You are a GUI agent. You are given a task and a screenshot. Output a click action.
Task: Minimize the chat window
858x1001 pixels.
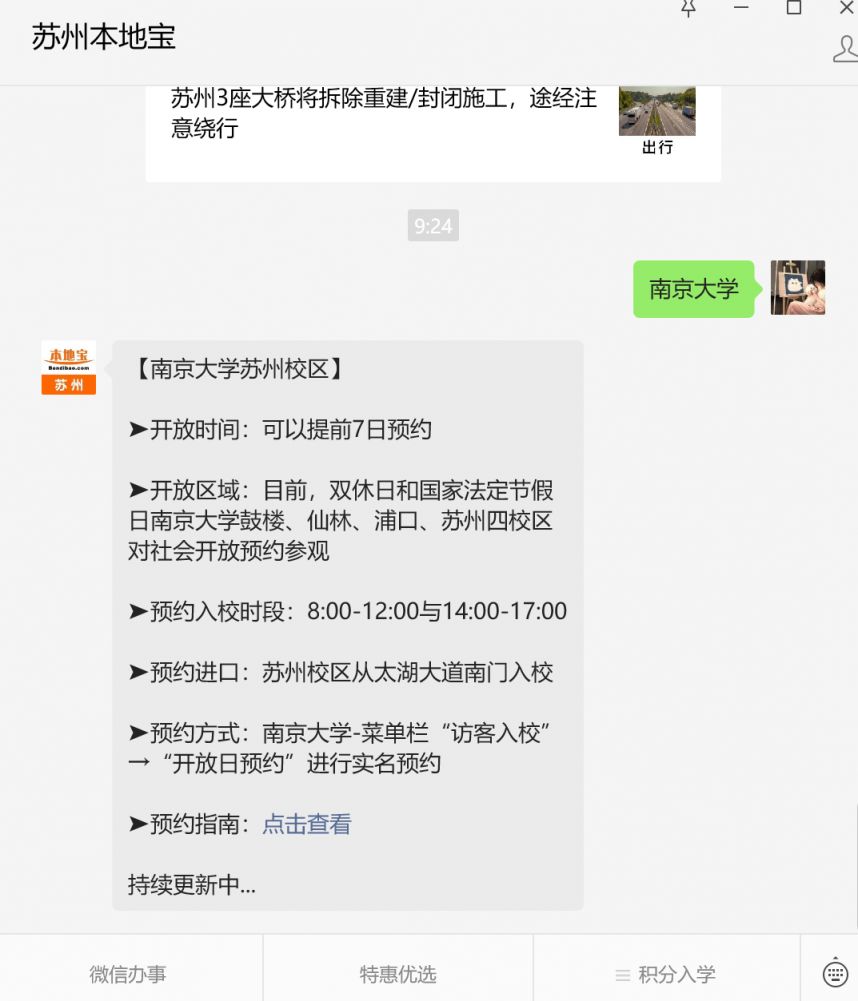point(741,8)
